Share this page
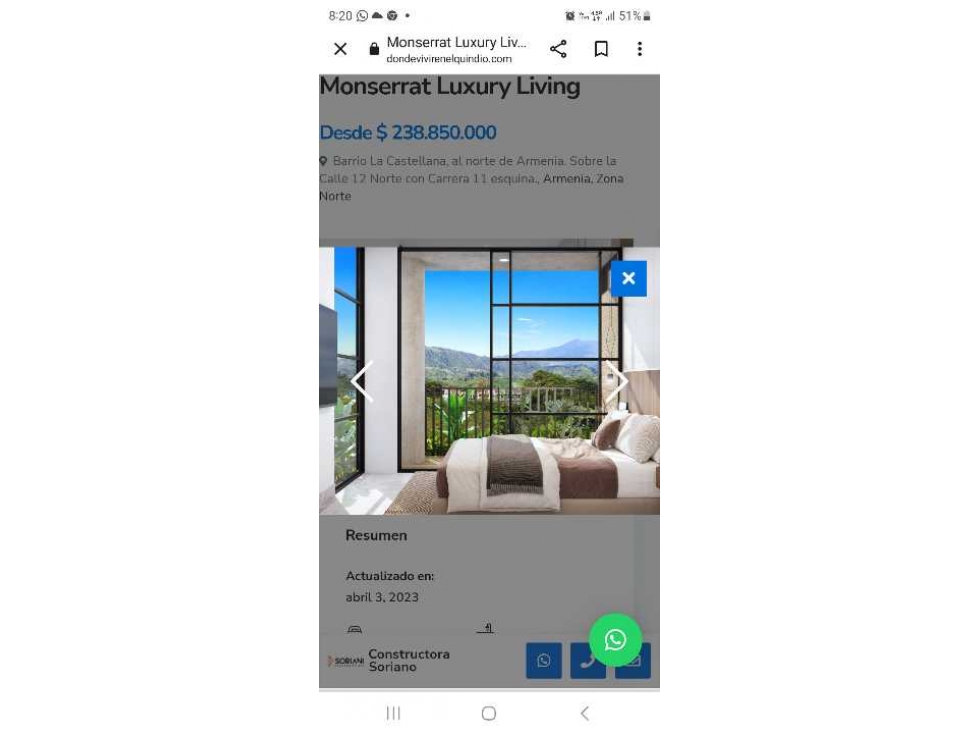 558,49
